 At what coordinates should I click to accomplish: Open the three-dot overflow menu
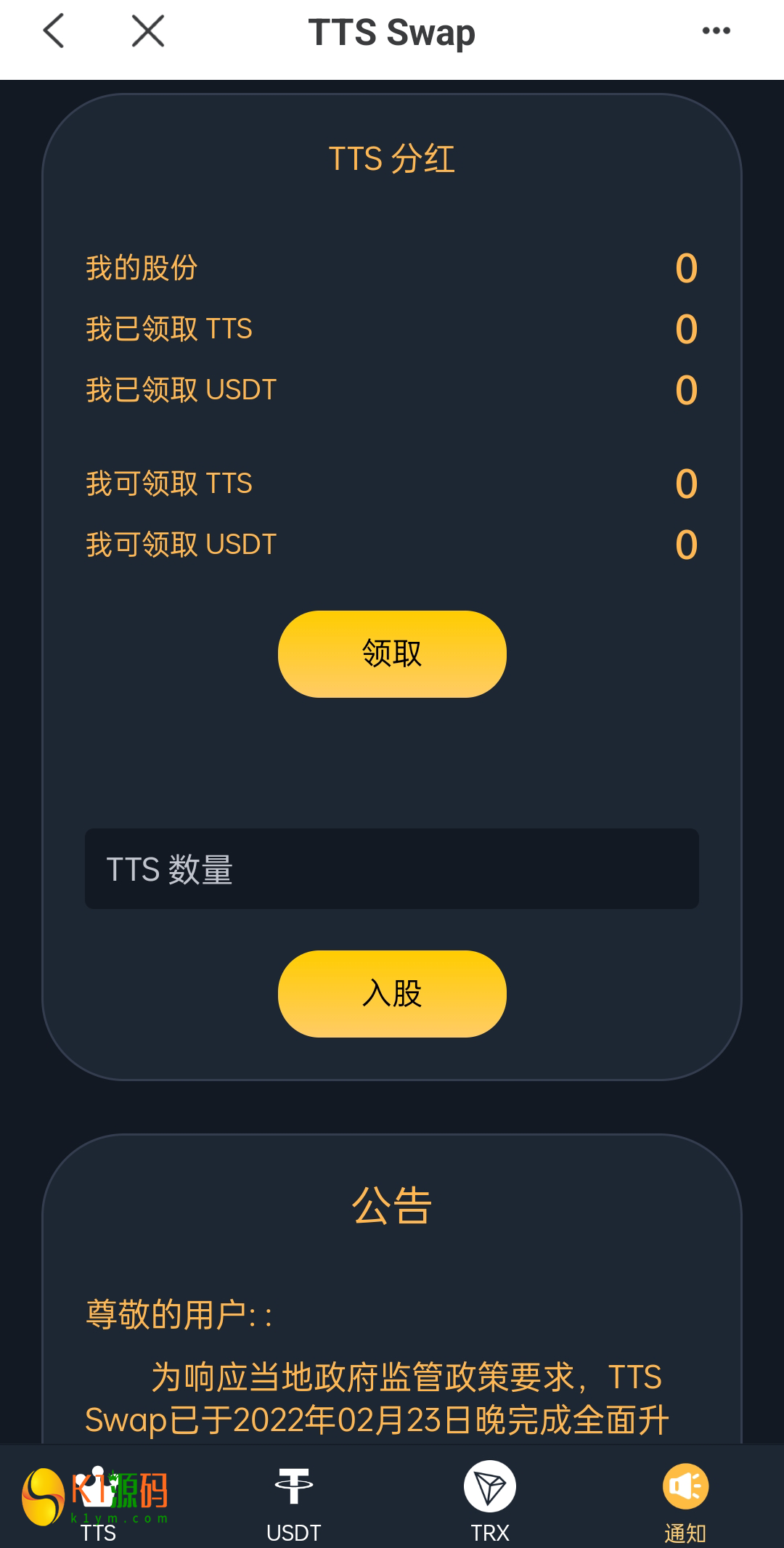coord(716,31)
